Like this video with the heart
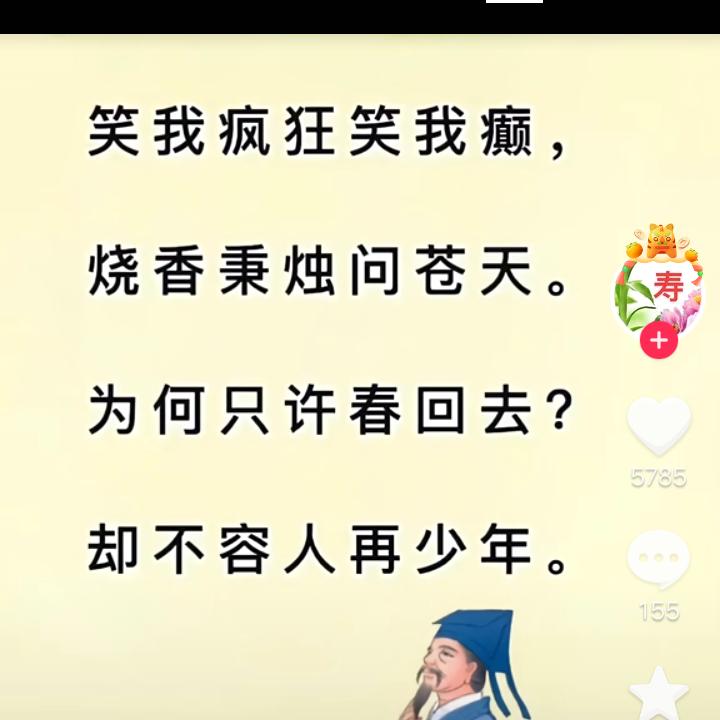 pyautogui.click(x=658, y=427)
